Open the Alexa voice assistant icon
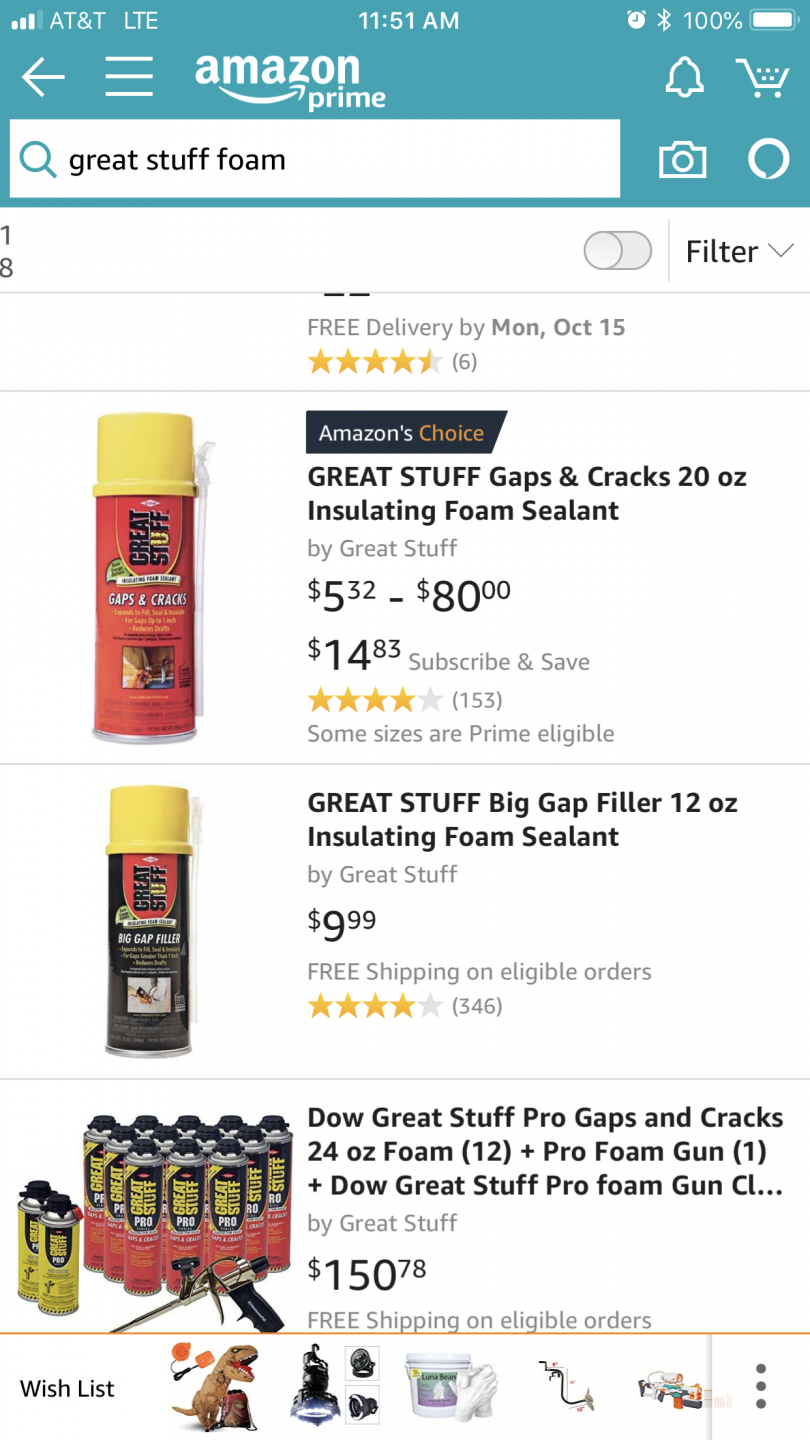The width and height of the screenshot is (810, 1440). tap(768, 160)
